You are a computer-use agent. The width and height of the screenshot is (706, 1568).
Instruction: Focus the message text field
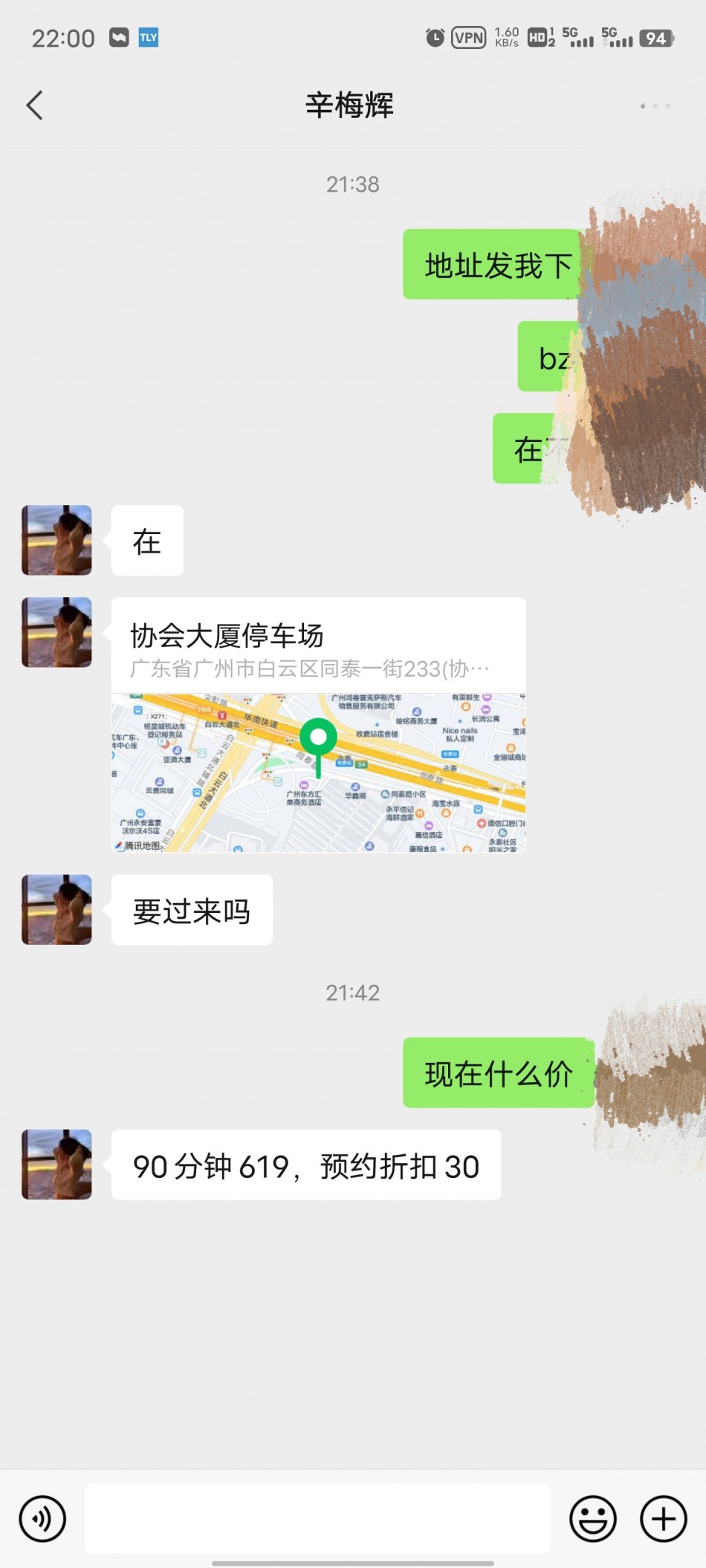[317, 1518]
